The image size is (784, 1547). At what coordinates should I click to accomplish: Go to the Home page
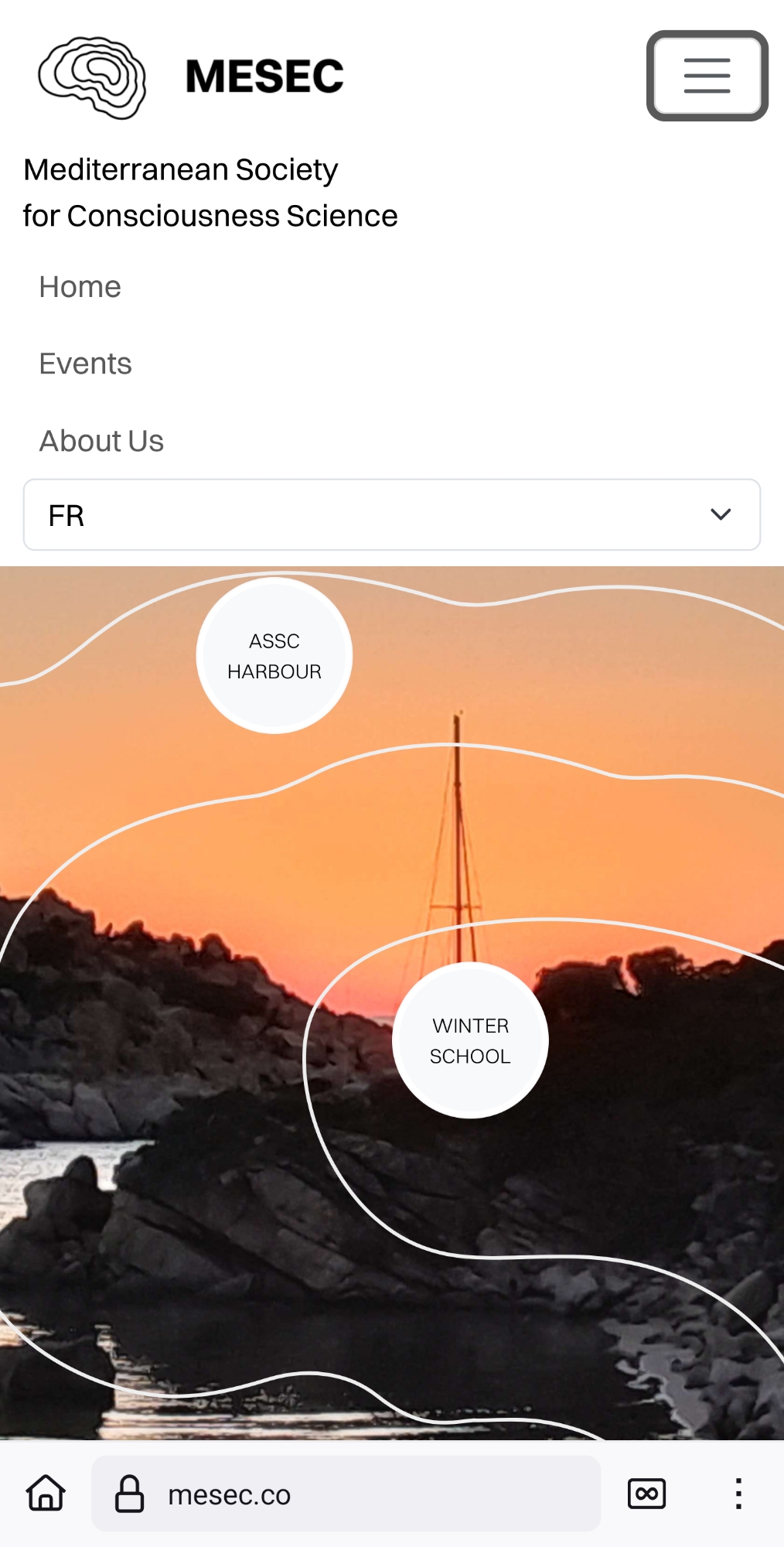[80, 287]
